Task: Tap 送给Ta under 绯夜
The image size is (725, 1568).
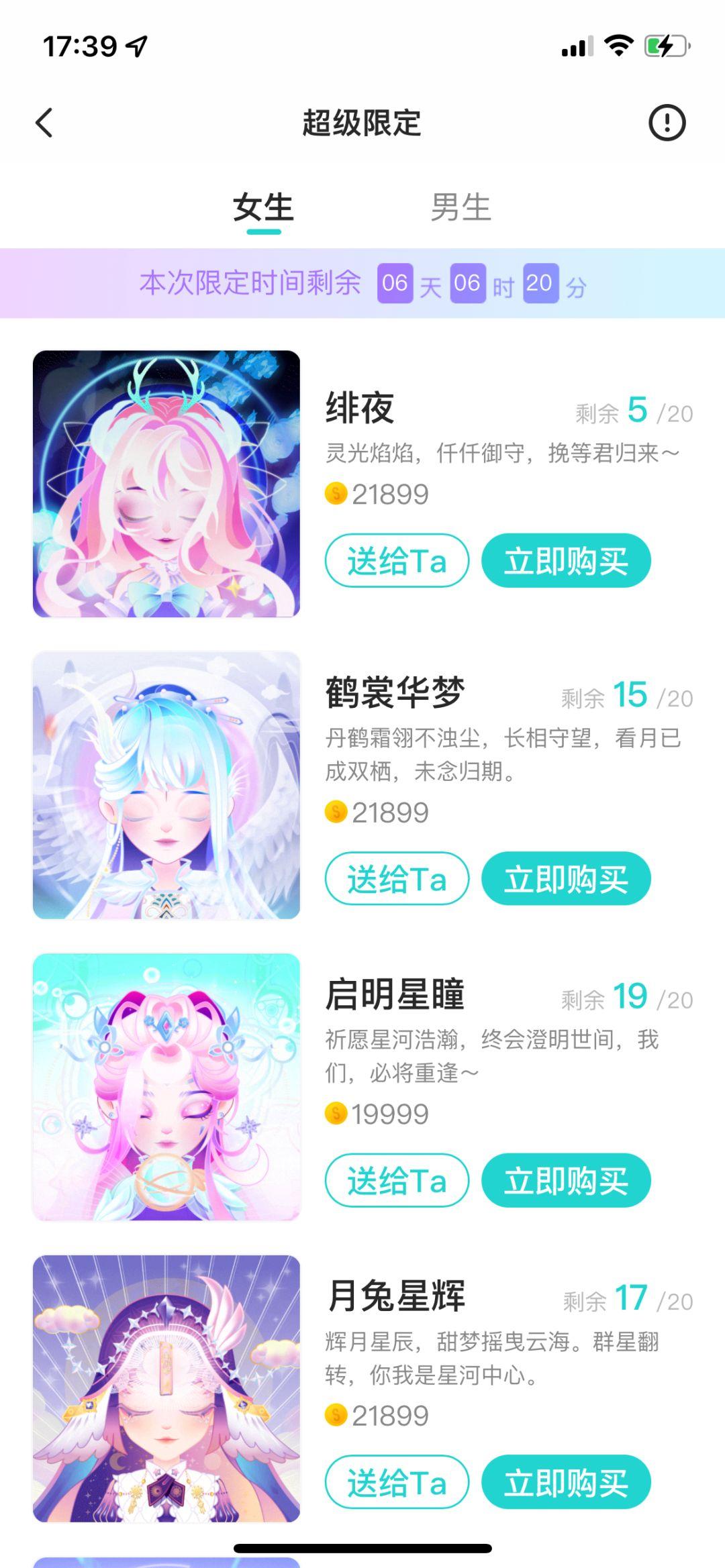Action: [x=396, y=562]
